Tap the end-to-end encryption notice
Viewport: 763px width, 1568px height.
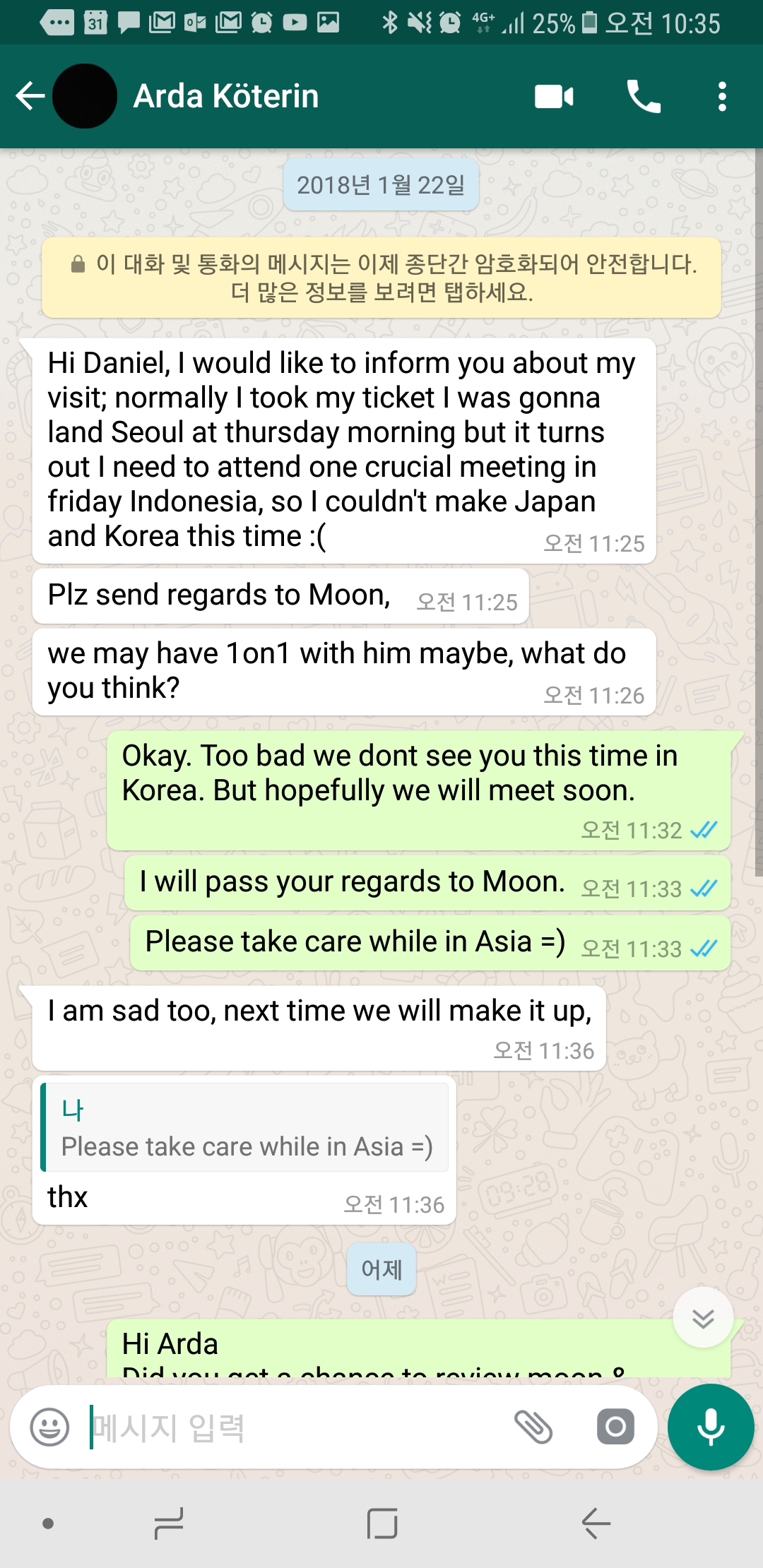(x=381, y=278)
